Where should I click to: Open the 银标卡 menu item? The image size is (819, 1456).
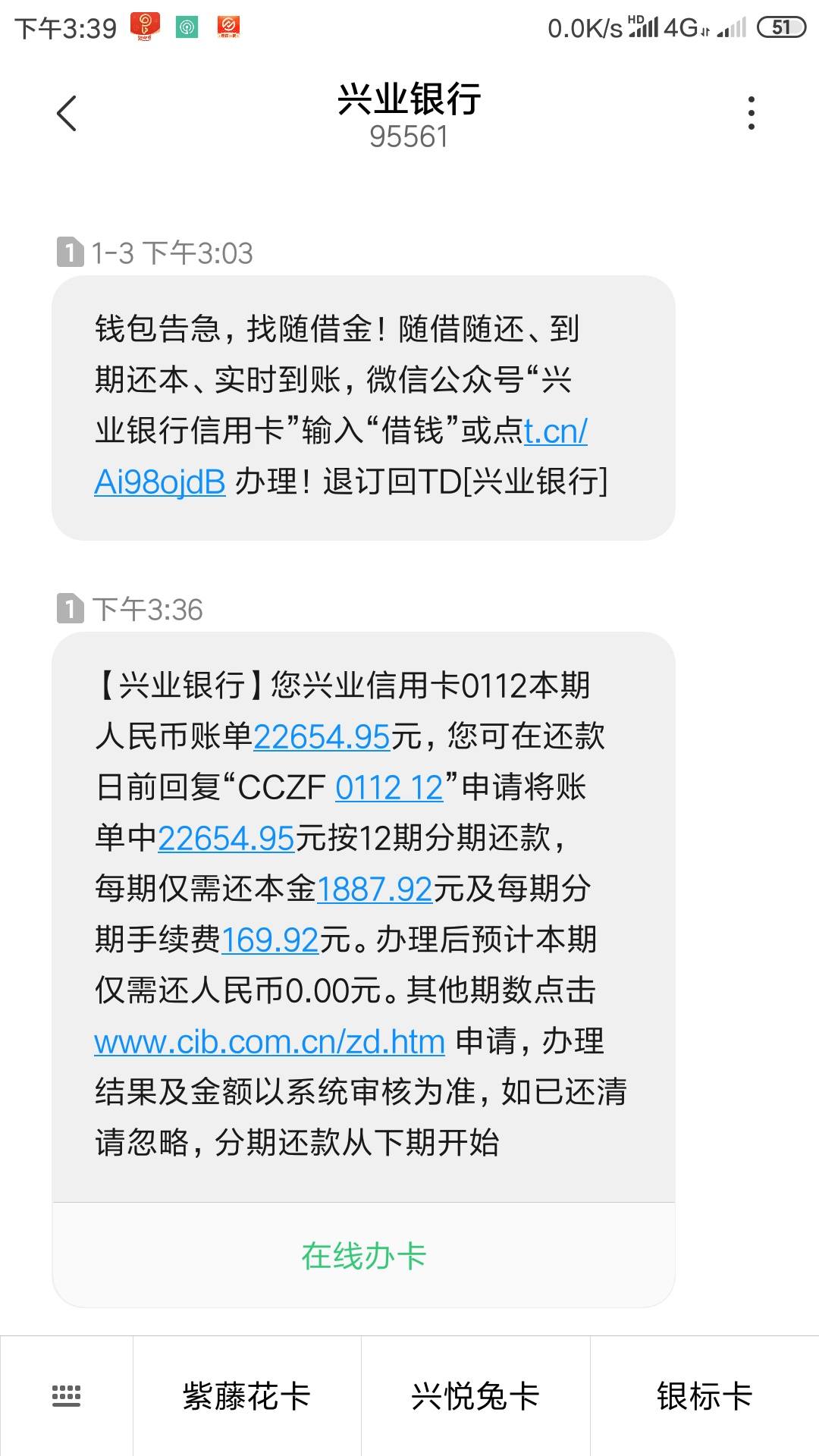[704, 1396]
